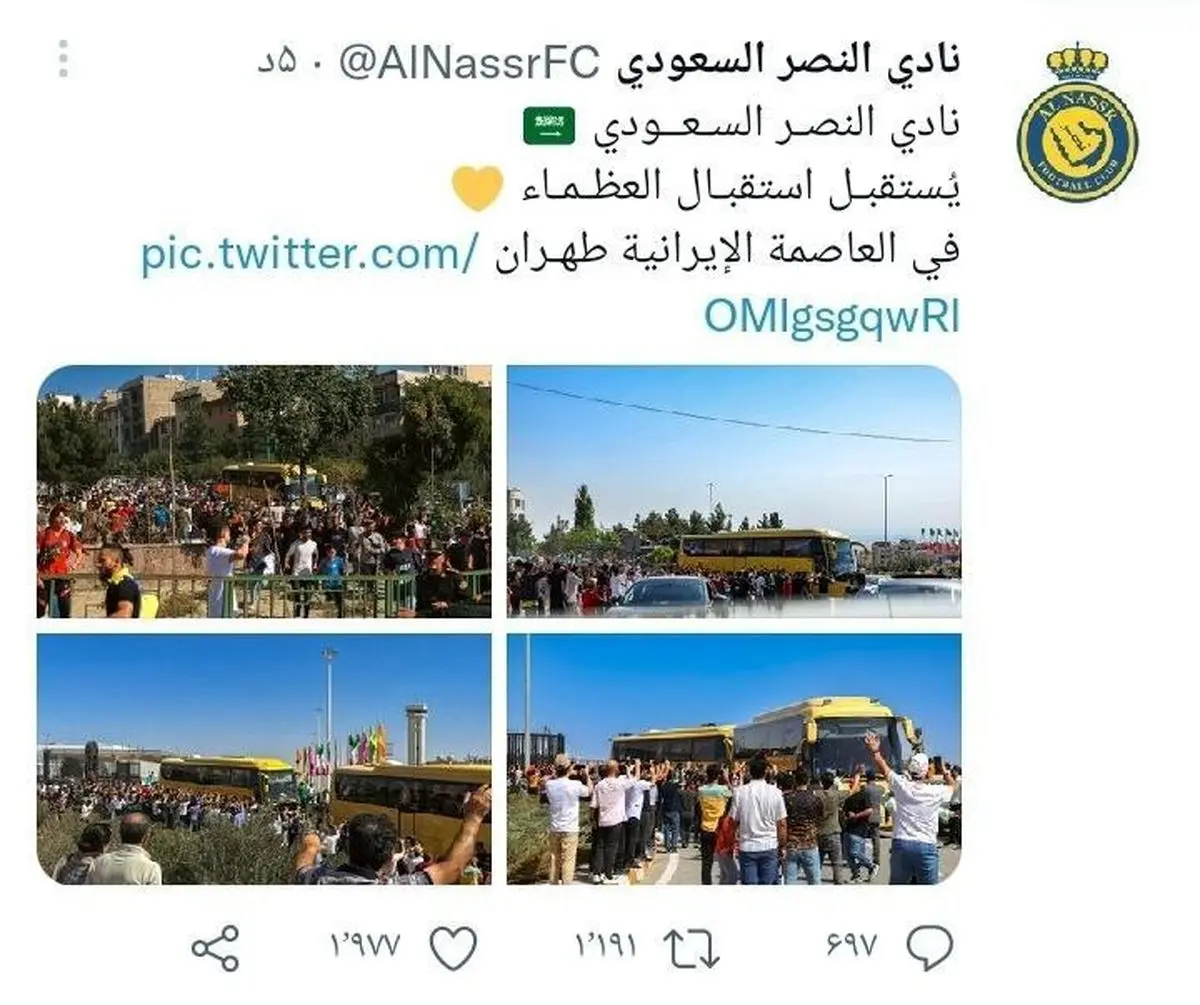Open photo of bus under power line
The height and width of the screenshot is (1005, 1200).
pos(733,491)
